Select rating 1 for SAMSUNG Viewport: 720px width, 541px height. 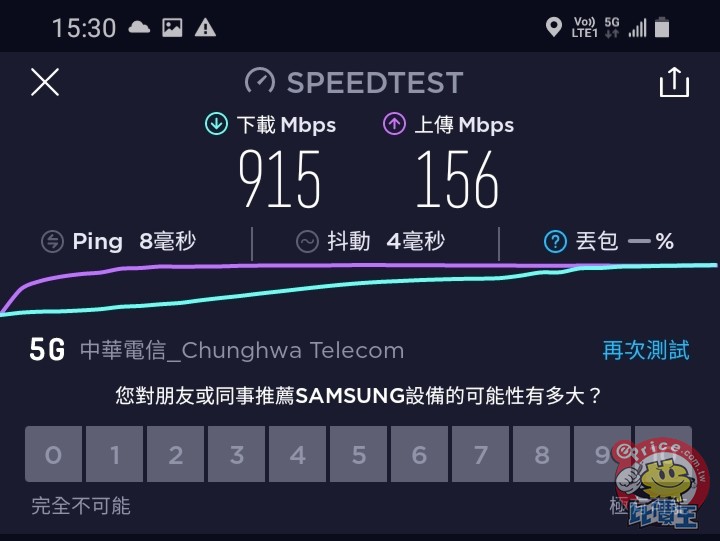click(x=114, y=455)
